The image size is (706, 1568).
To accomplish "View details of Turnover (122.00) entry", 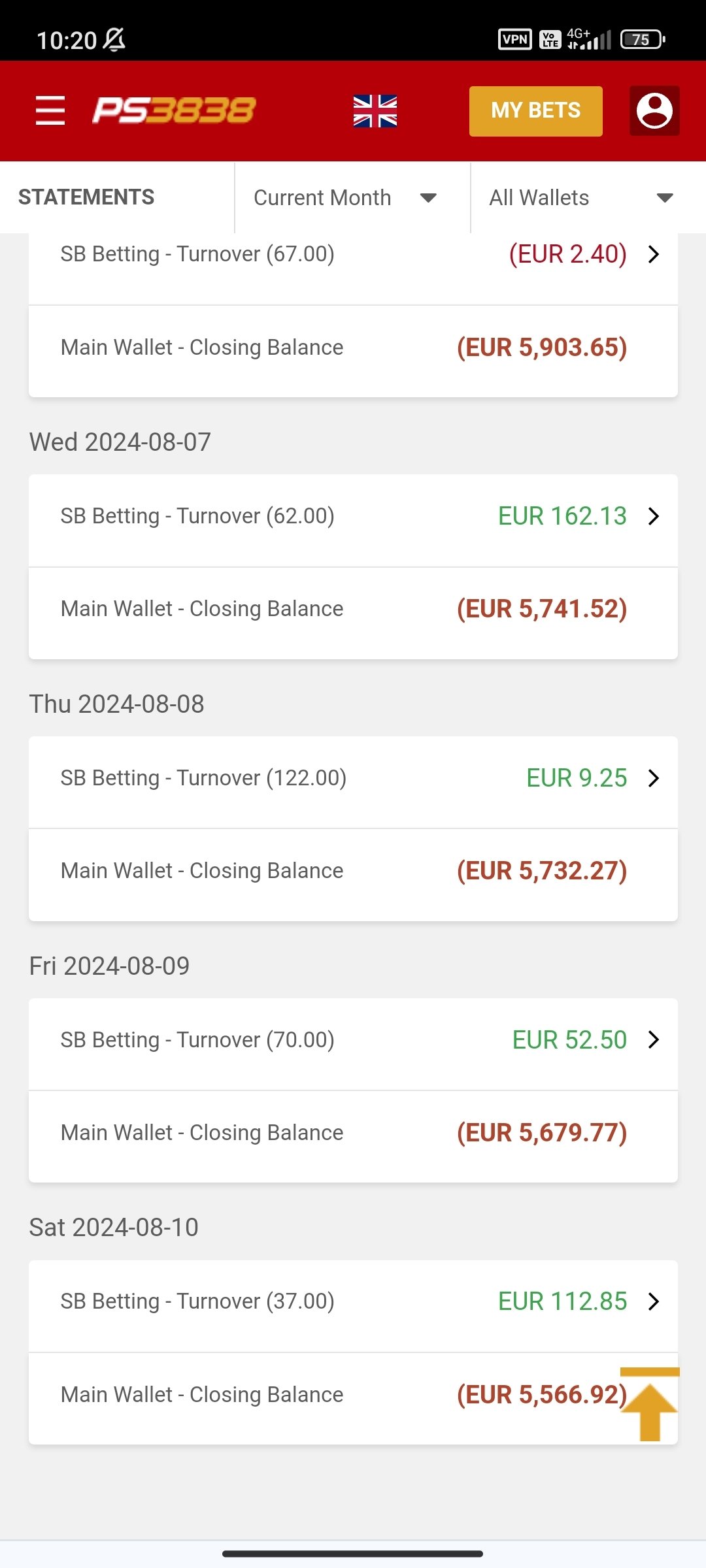I will click(353, 783).
